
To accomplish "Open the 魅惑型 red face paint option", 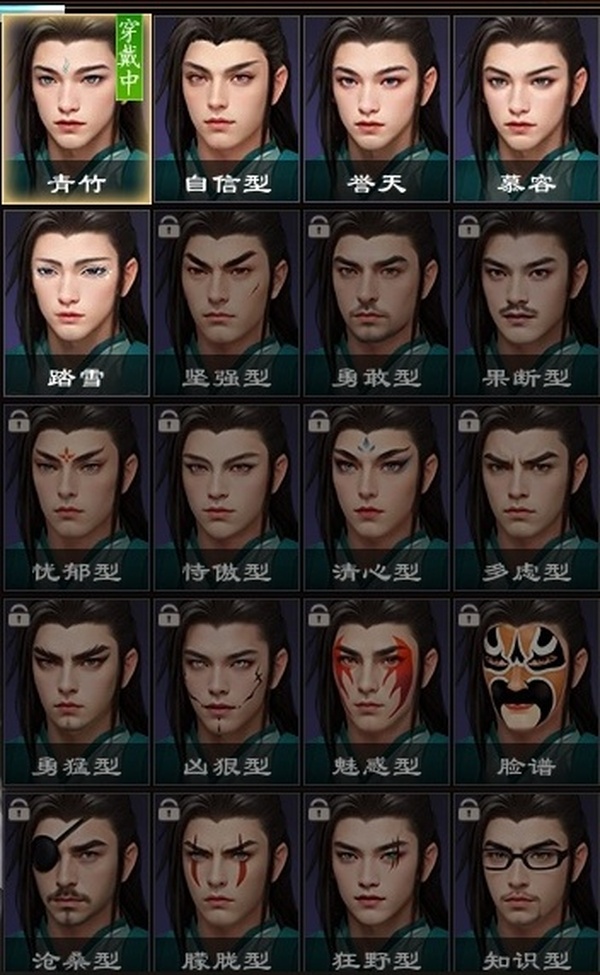I will 376,690.
